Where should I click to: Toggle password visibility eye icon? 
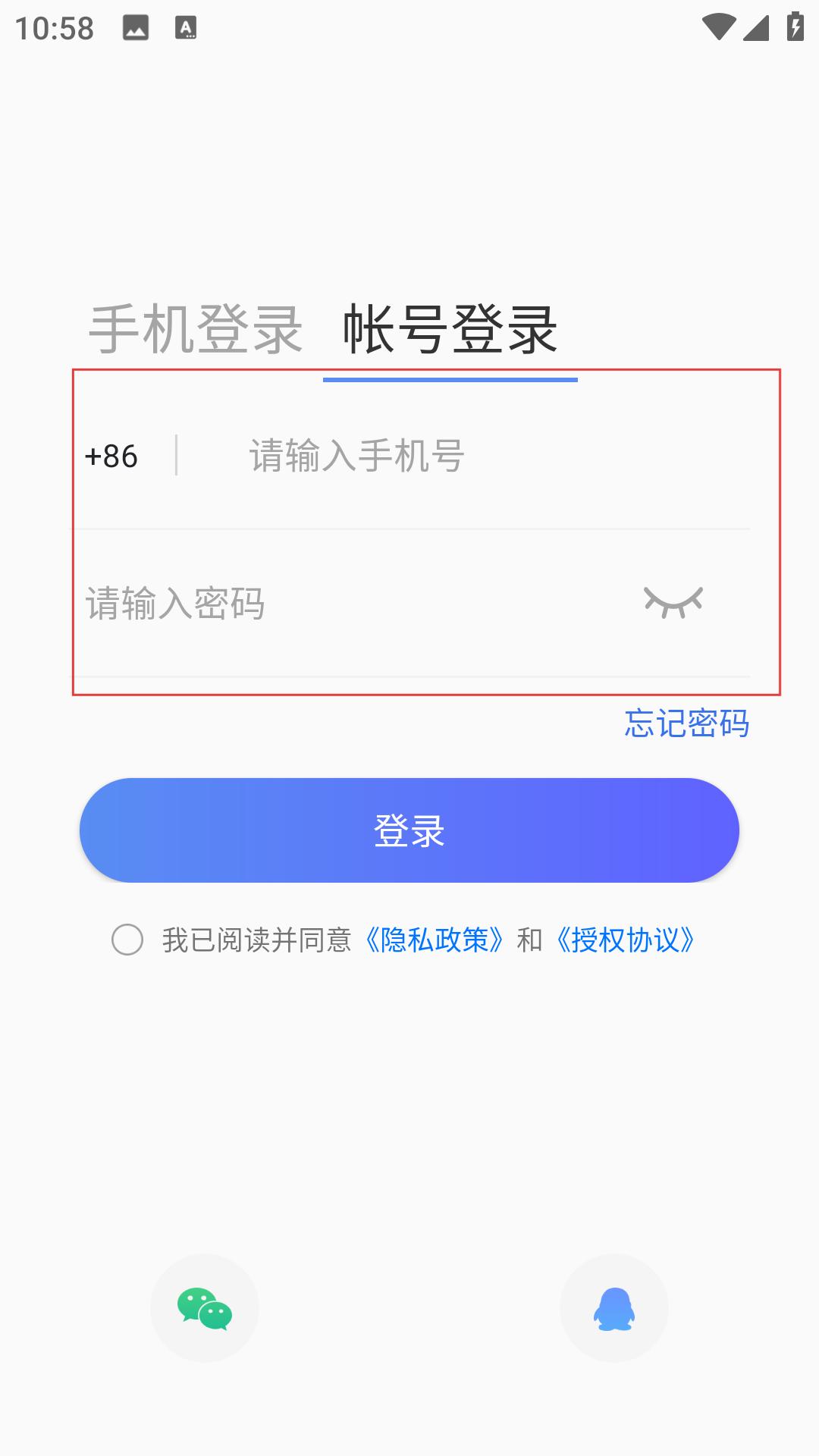pyautogui.click(x=673, y=602)
